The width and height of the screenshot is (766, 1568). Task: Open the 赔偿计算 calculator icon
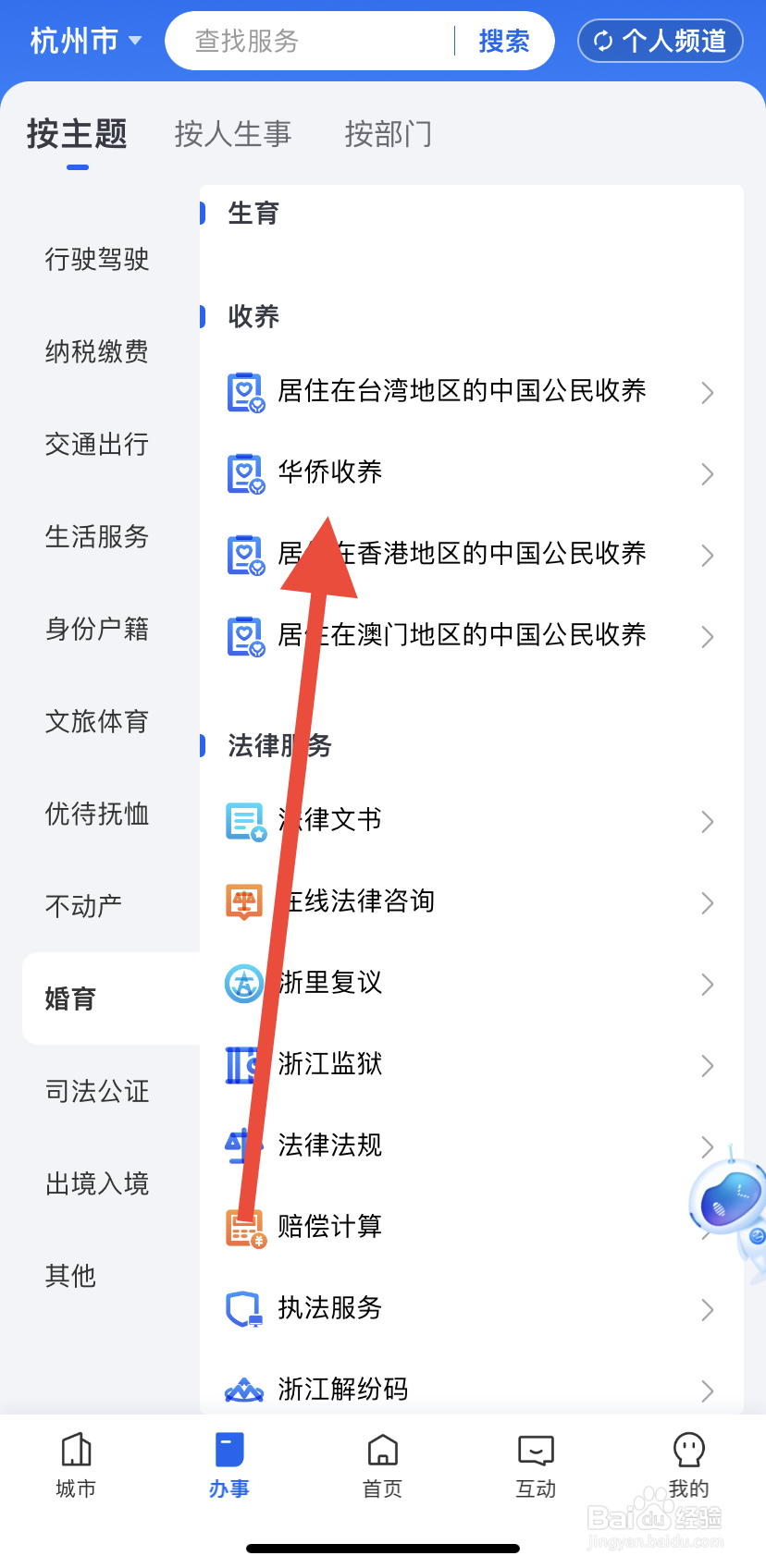click(243, 1227)
